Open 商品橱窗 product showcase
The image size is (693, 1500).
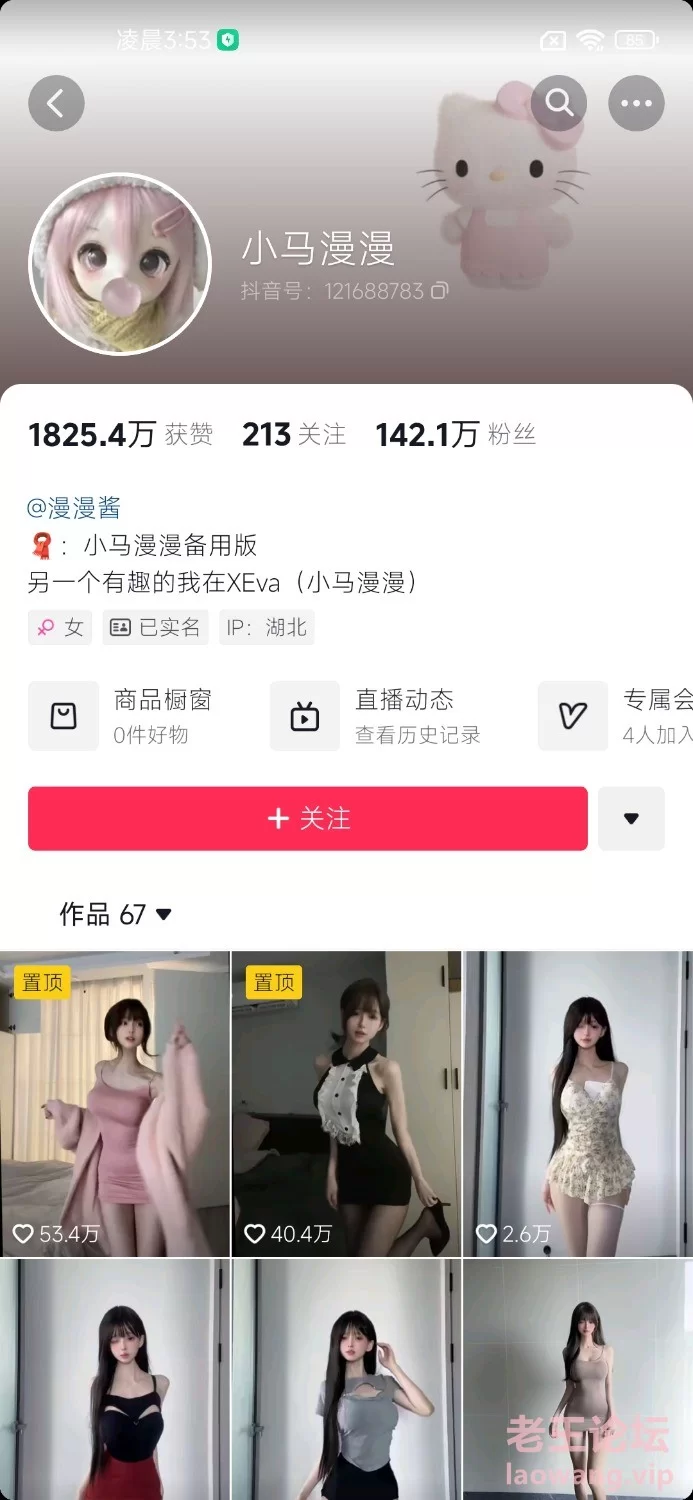click(120, 716)
